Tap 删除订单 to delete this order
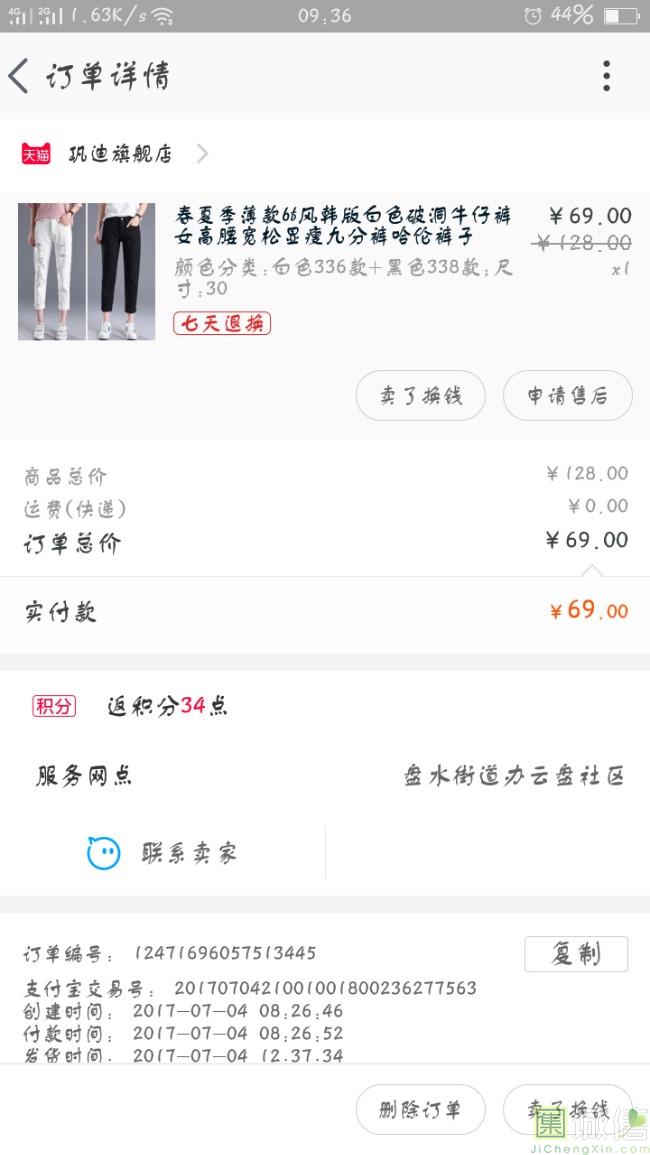The image size is (650, 1155). click(420, 1110)
